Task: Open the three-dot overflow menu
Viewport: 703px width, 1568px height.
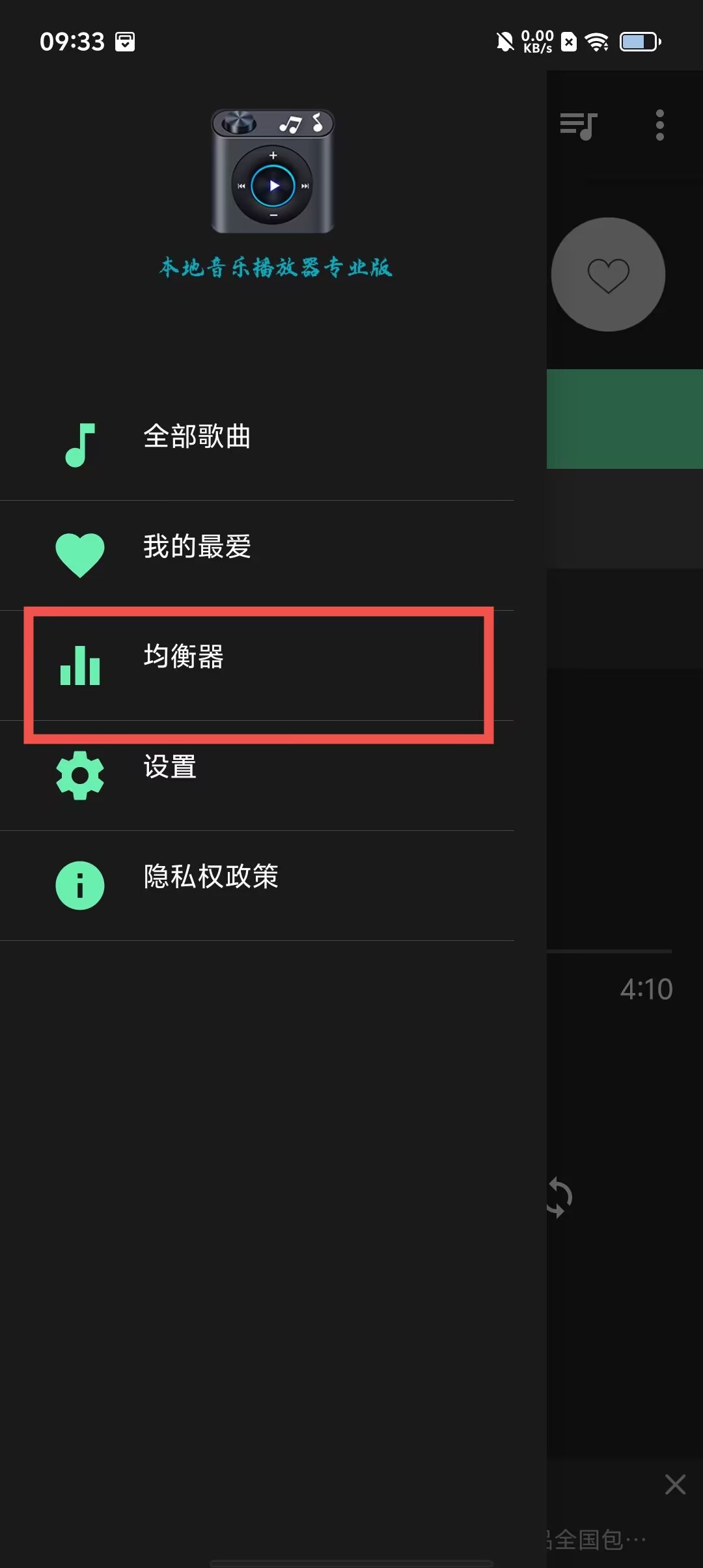Action: 659,125
